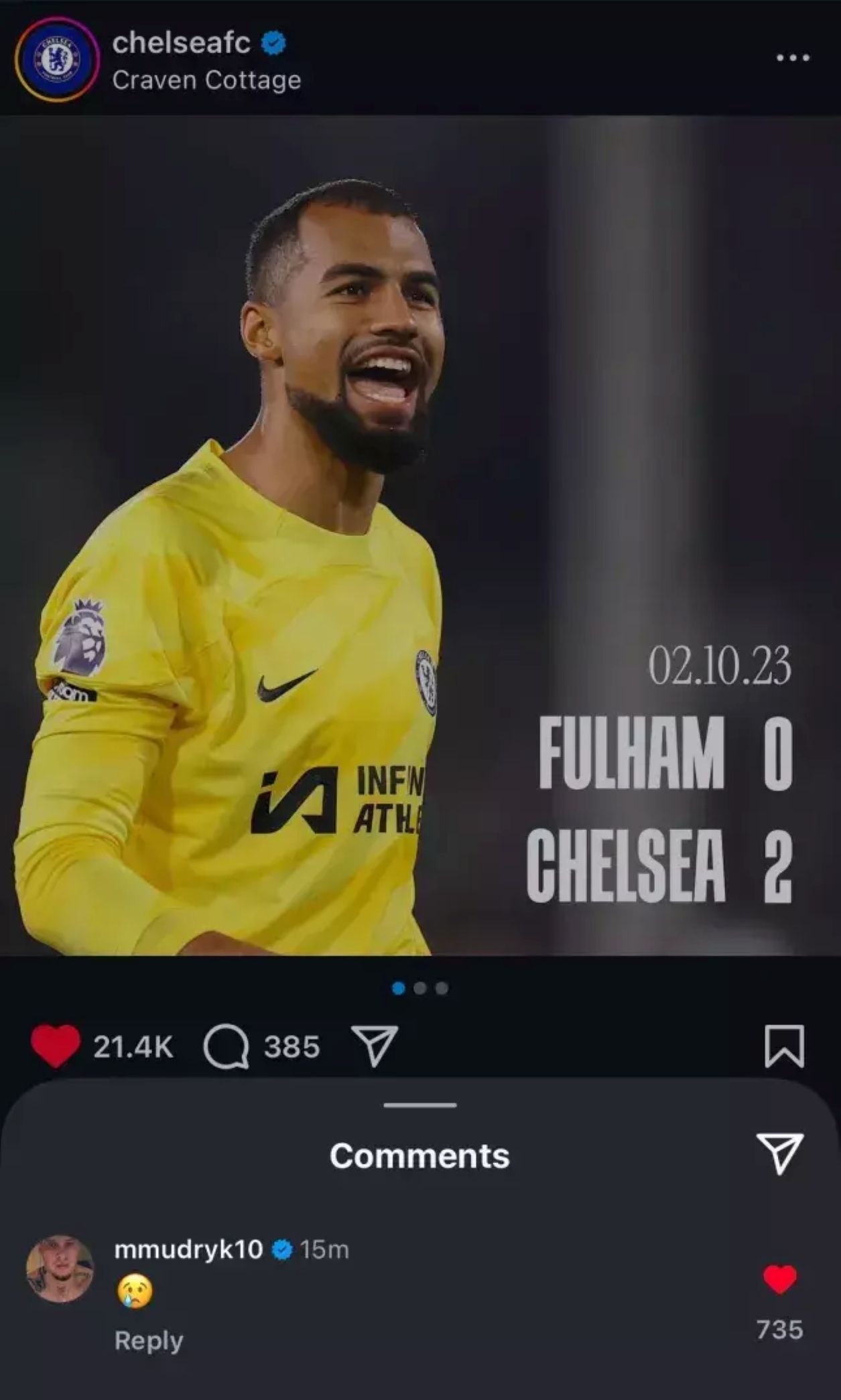Open mmudryk10's profile avatar
This screenshot has height=1400, width=841.
(x=60, y=1269)
